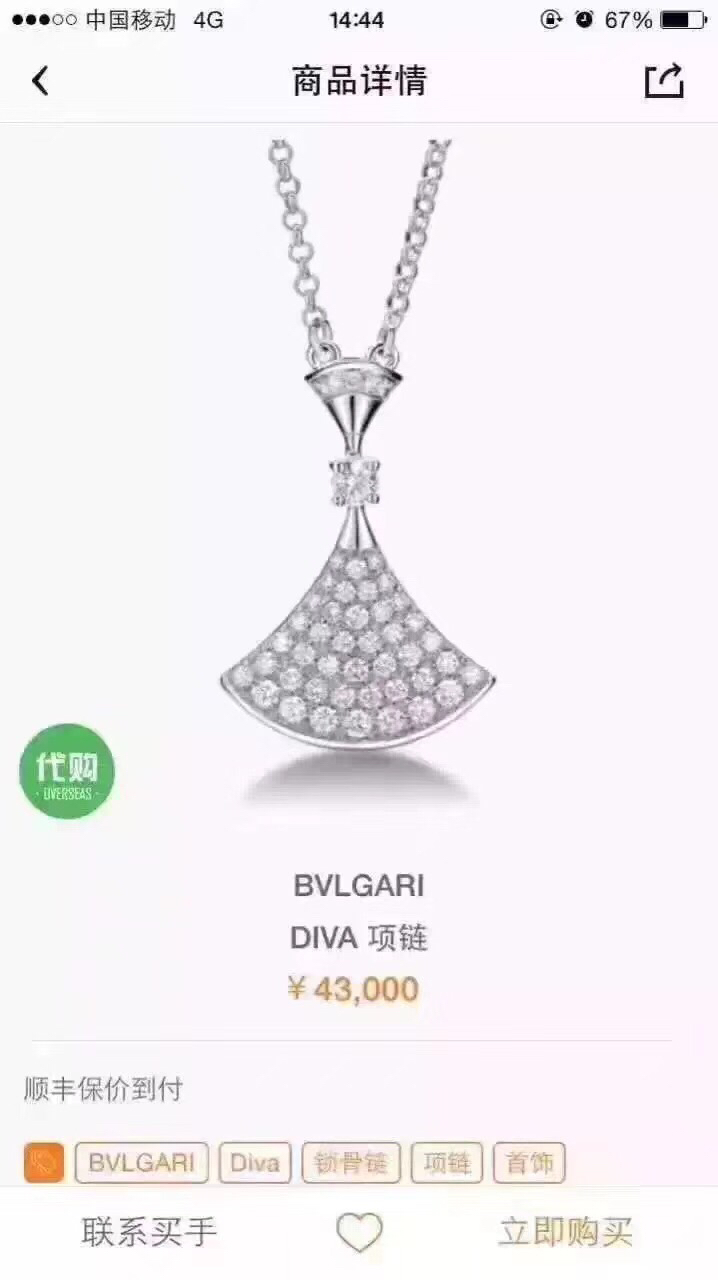Open the BVLGARI tag chip
This screenshot has width=718, height=1280.
click(x=141, y=1163)
